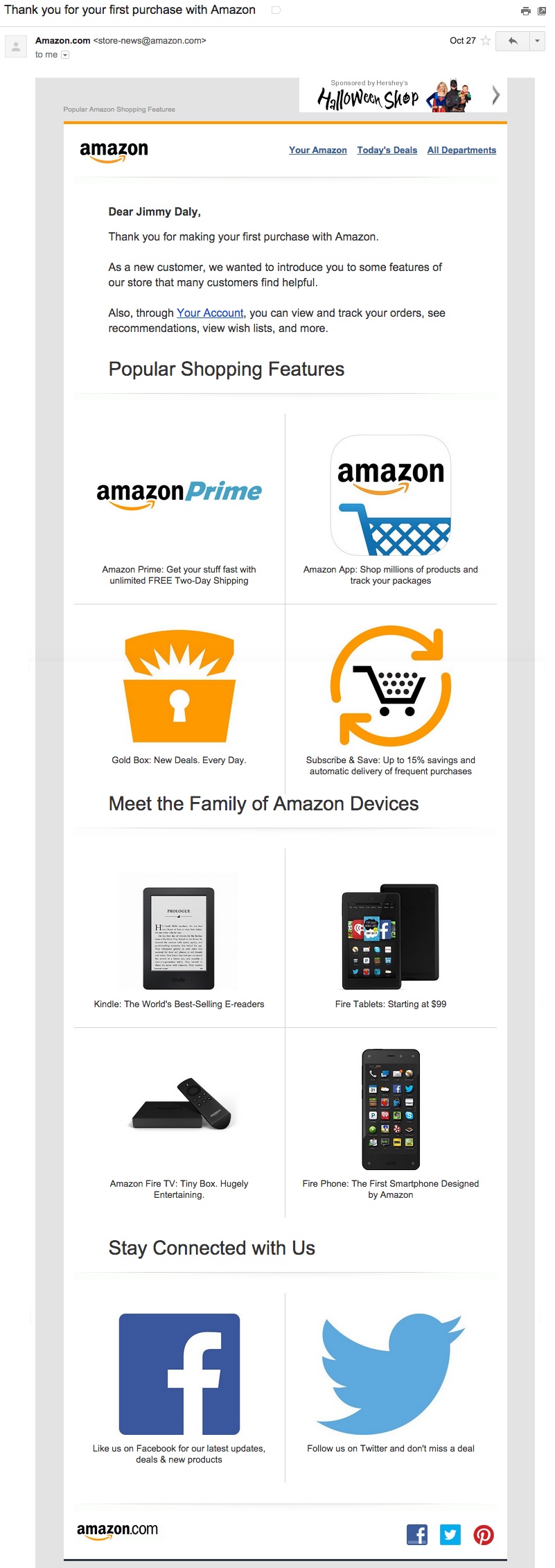This screenshot has width=555, height=1568.
Task: Open the footer Twitter icon
Action: click(450, 1535)
